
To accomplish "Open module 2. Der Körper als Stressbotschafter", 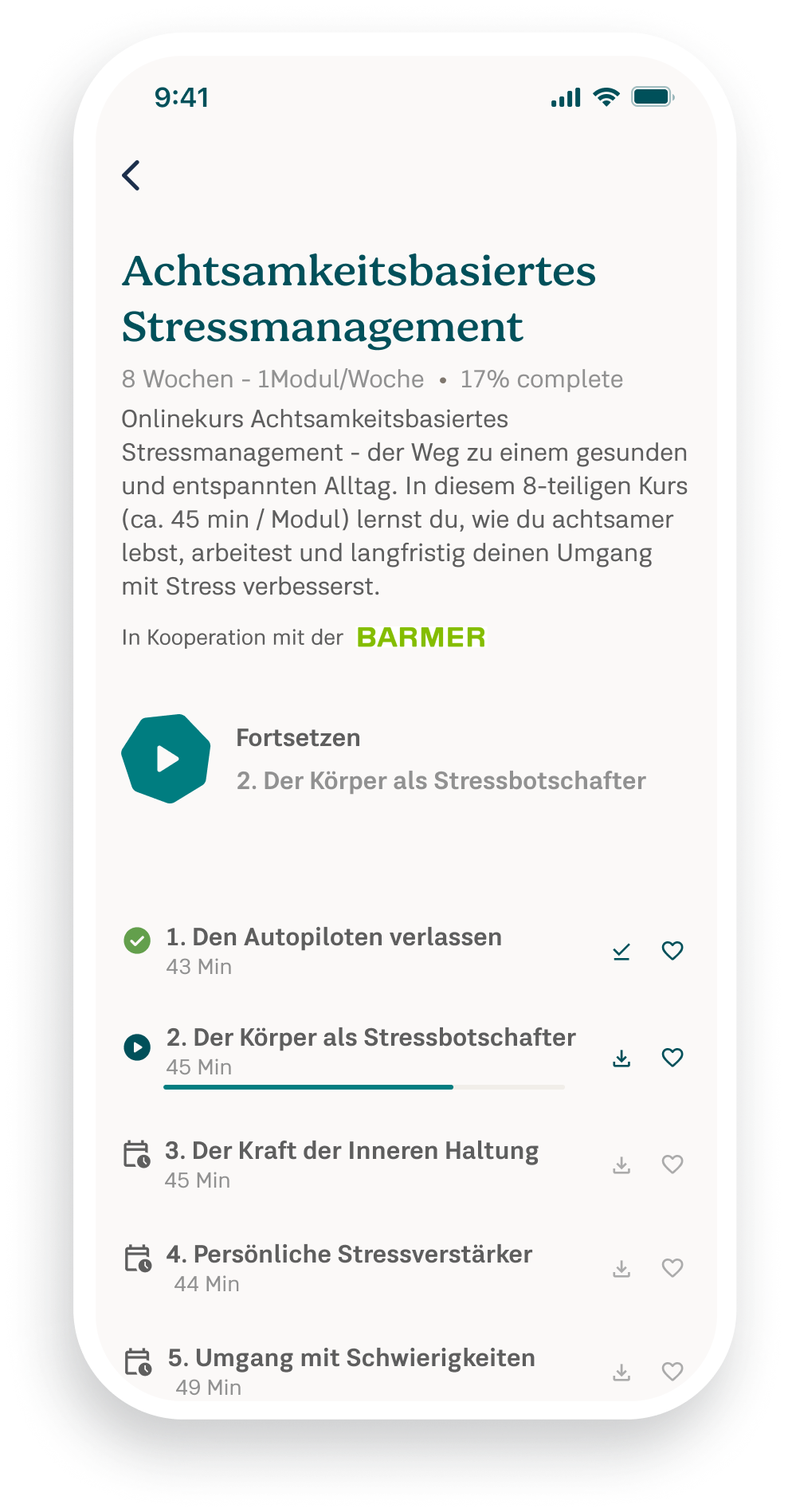I will pos(370,1039).
